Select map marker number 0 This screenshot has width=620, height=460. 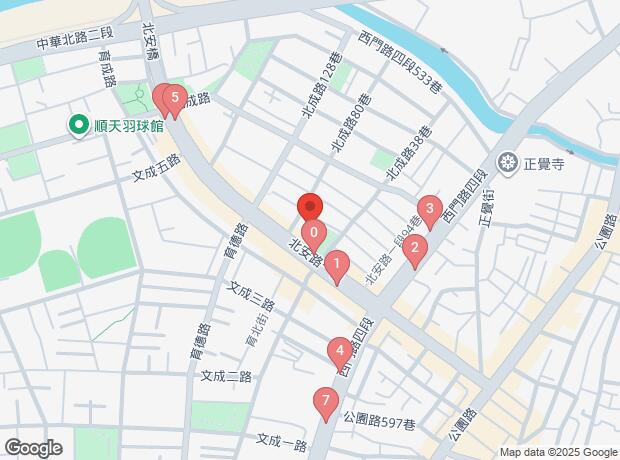pyautogui.click(x=314, y=234)
